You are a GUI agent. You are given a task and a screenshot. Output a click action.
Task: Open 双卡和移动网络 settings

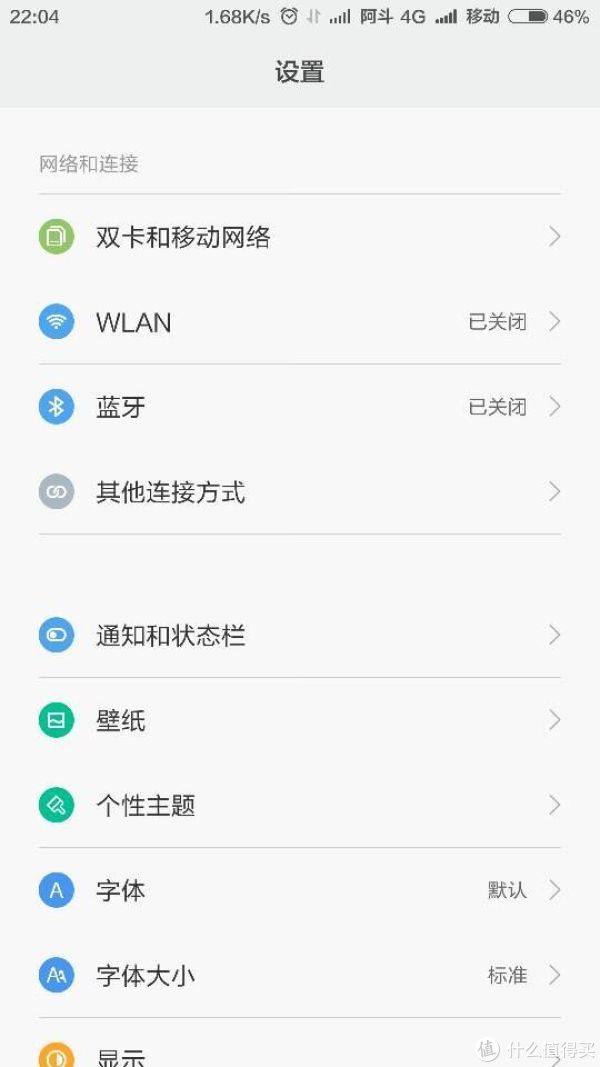coord(300,237)
